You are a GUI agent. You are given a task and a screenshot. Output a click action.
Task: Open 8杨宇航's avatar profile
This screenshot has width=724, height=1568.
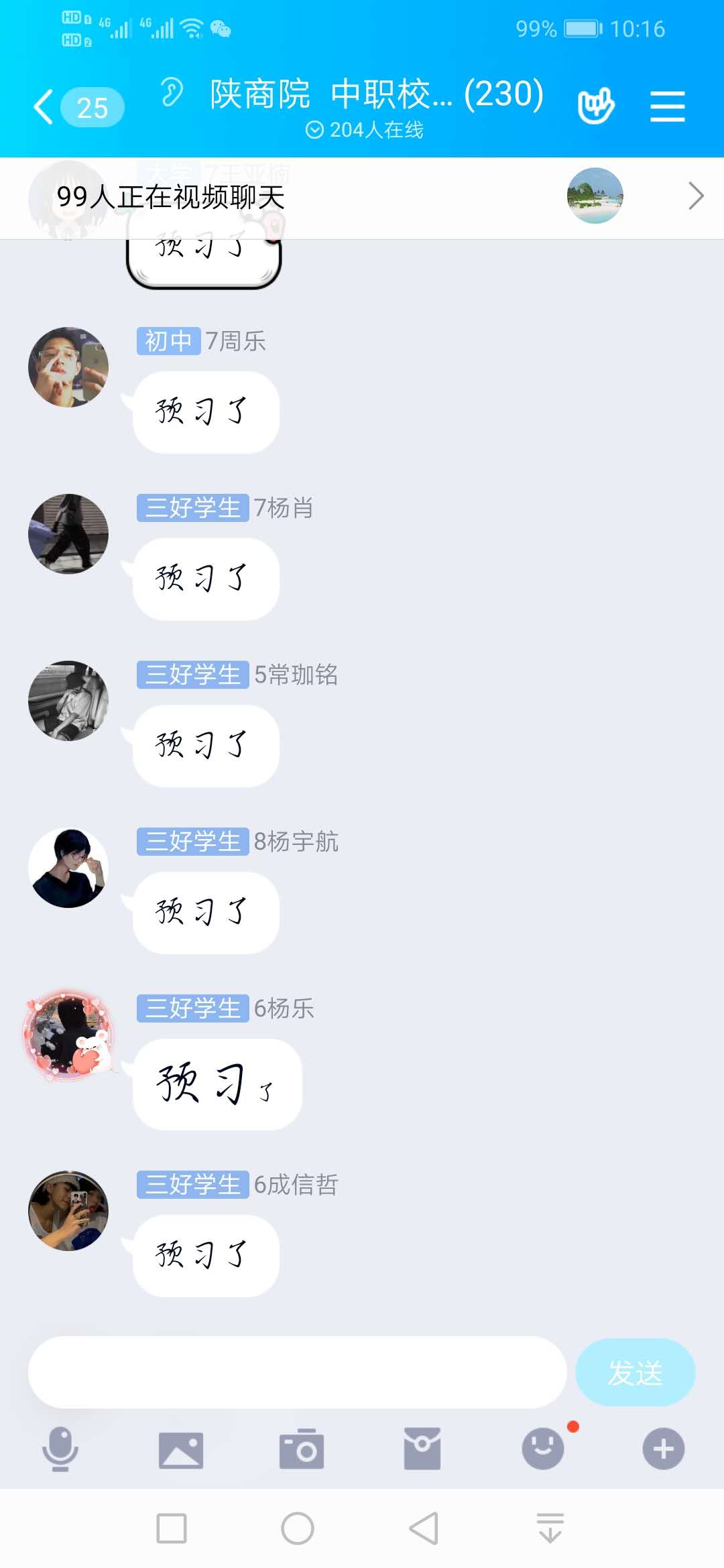coord(68,868)
